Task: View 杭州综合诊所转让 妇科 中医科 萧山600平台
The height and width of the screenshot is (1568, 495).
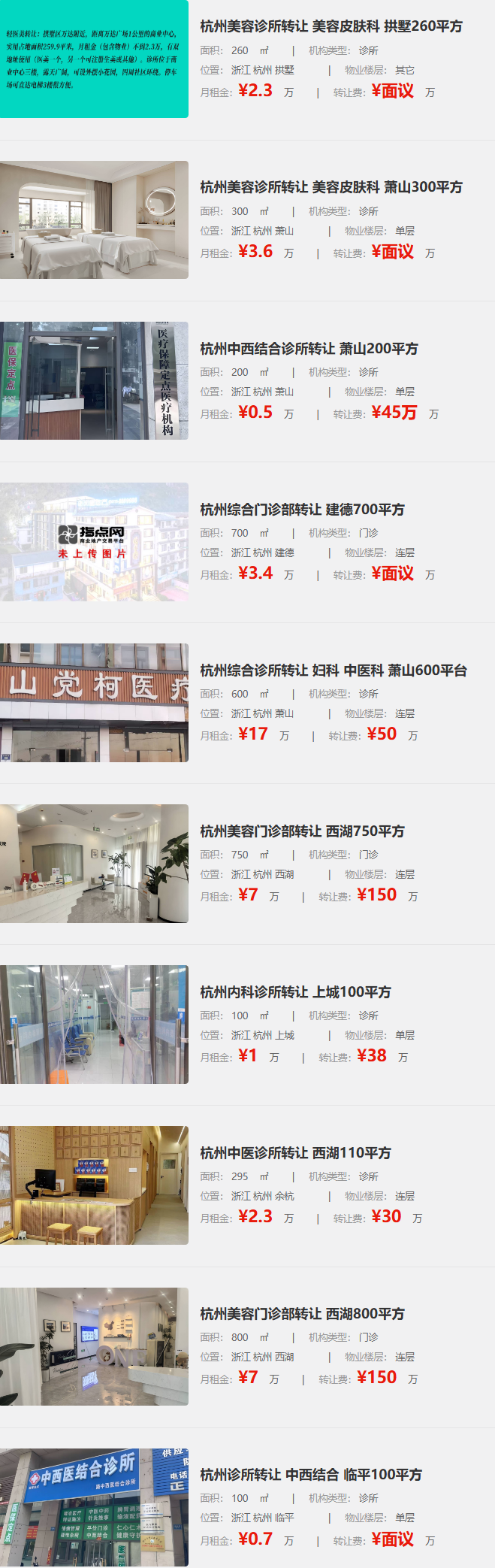Action: [333, 670]
